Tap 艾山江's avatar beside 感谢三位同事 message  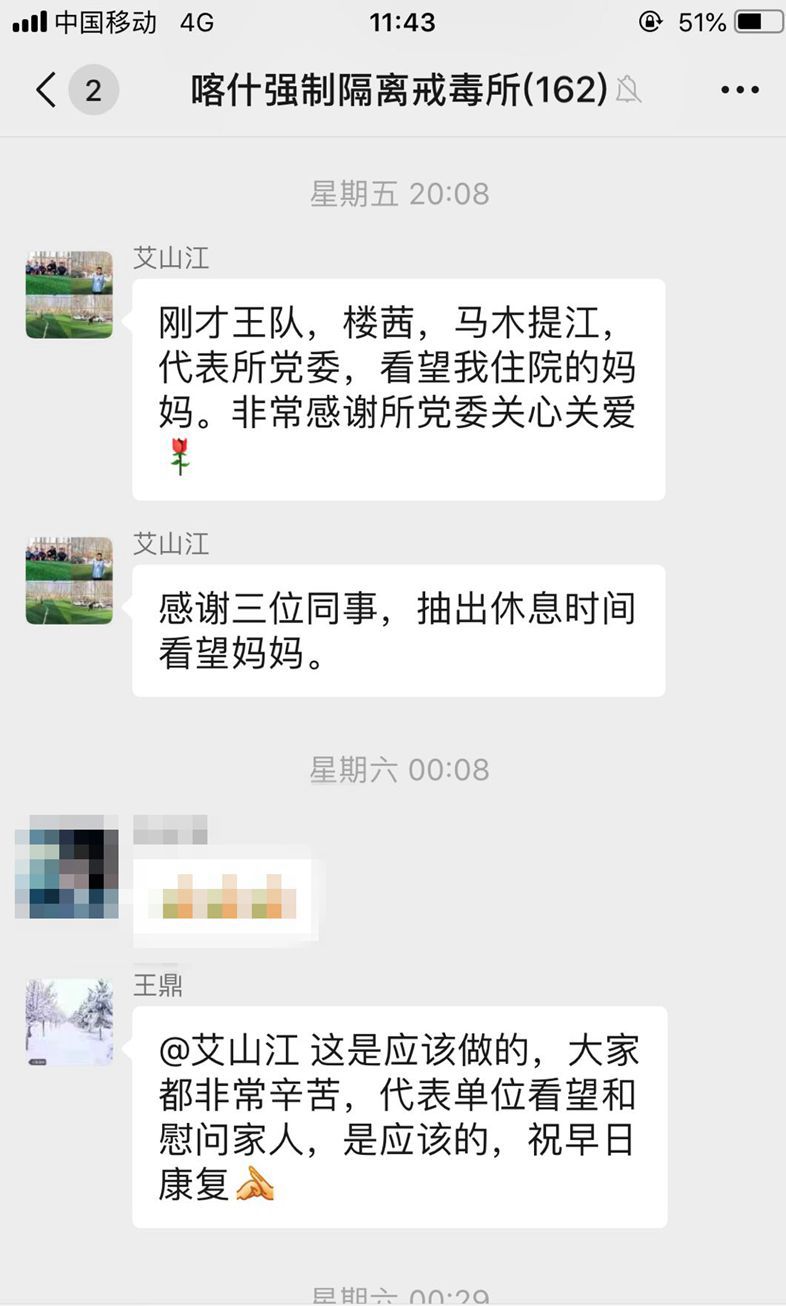point(69,580)
